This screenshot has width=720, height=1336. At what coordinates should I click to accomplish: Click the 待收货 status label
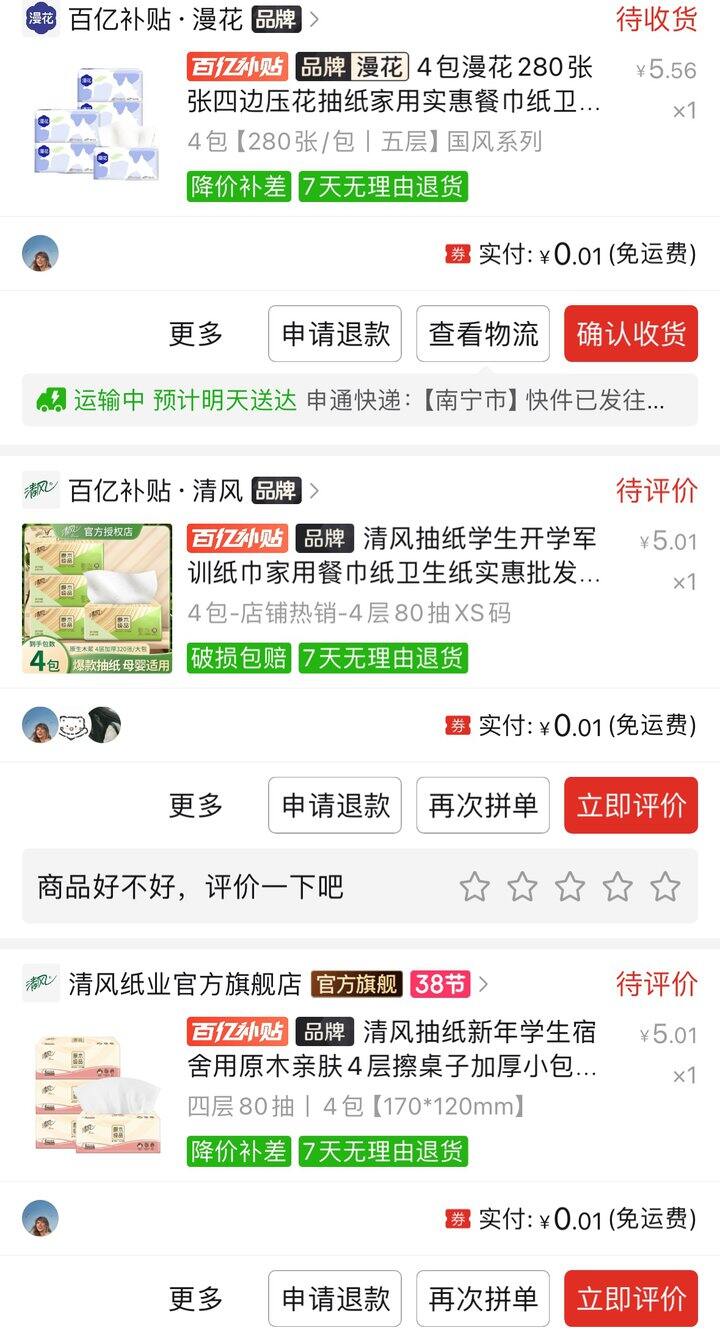pos(657,18)
